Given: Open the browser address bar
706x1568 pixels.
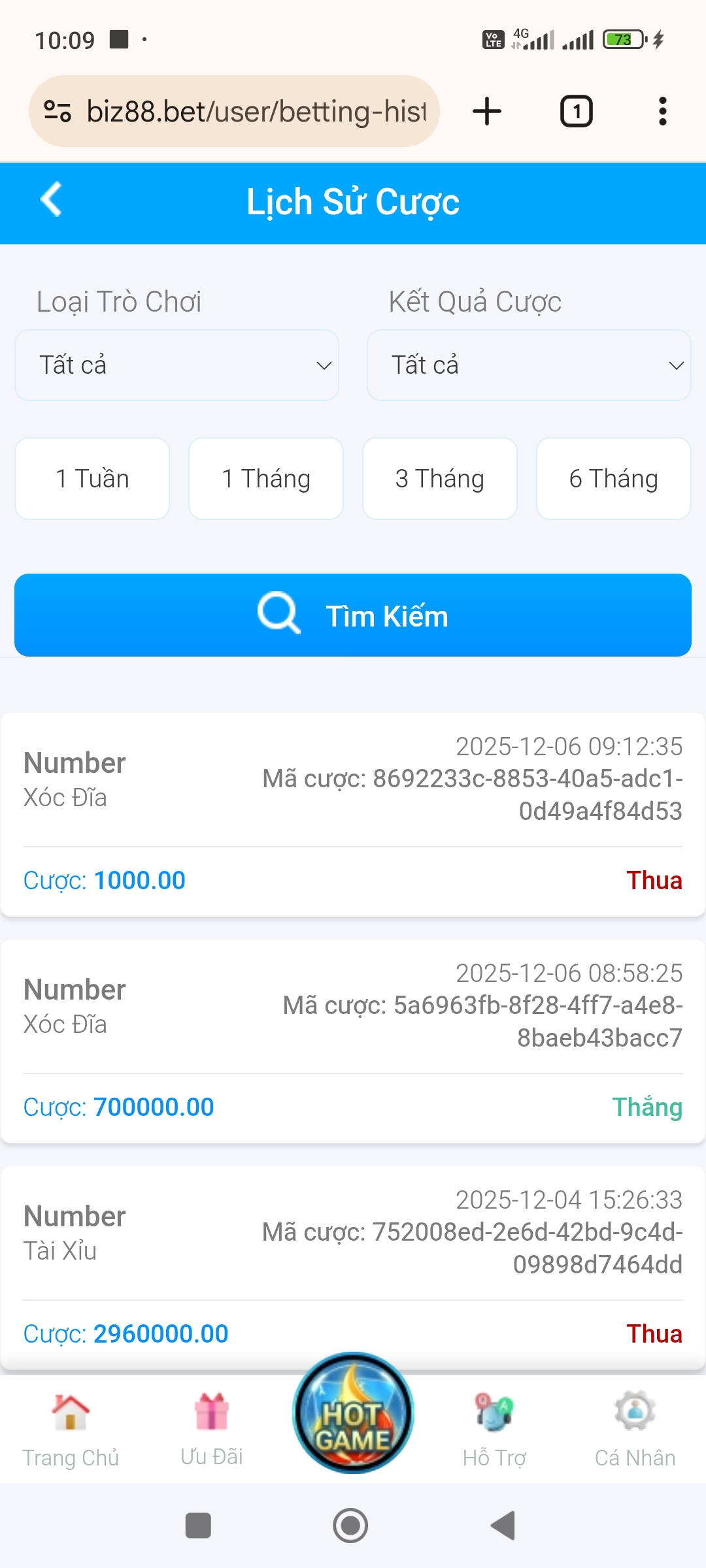Looking at the screenshot, I should coord(255,111).
